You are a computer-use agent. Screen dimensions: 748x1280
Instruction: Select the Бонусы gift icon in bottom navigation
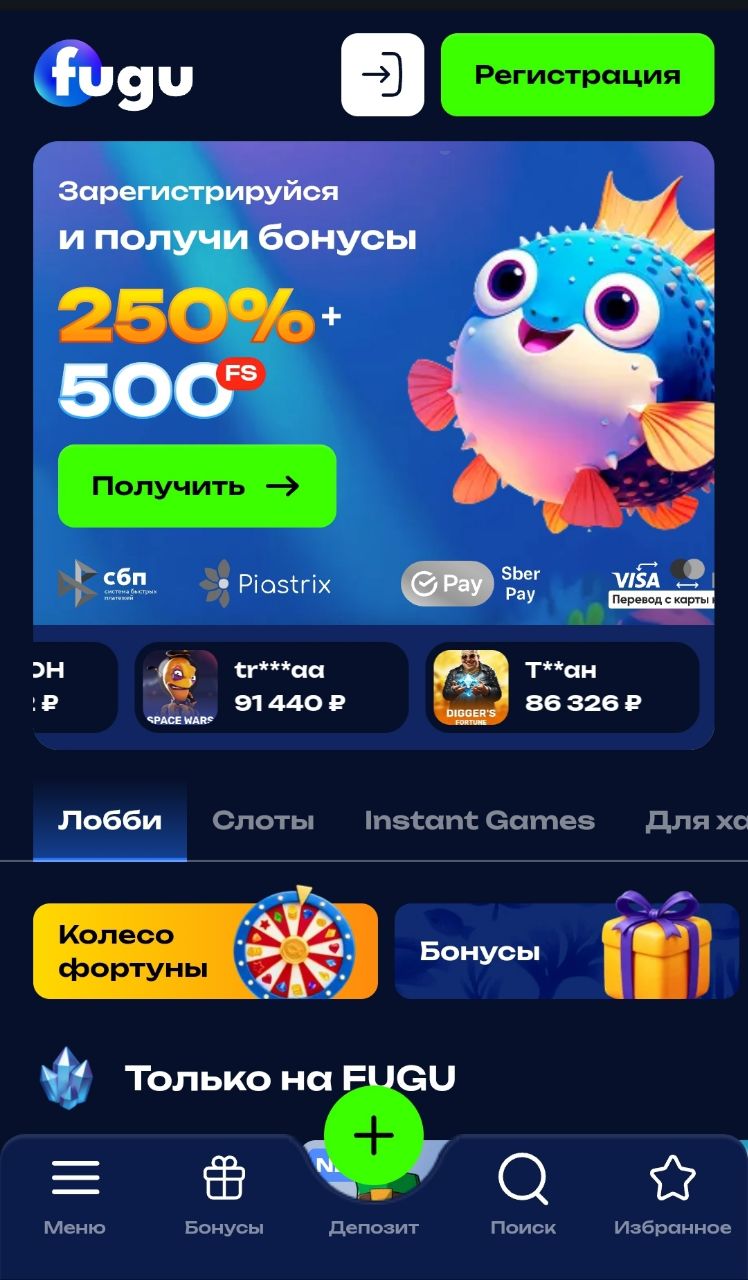(224, 1178)
